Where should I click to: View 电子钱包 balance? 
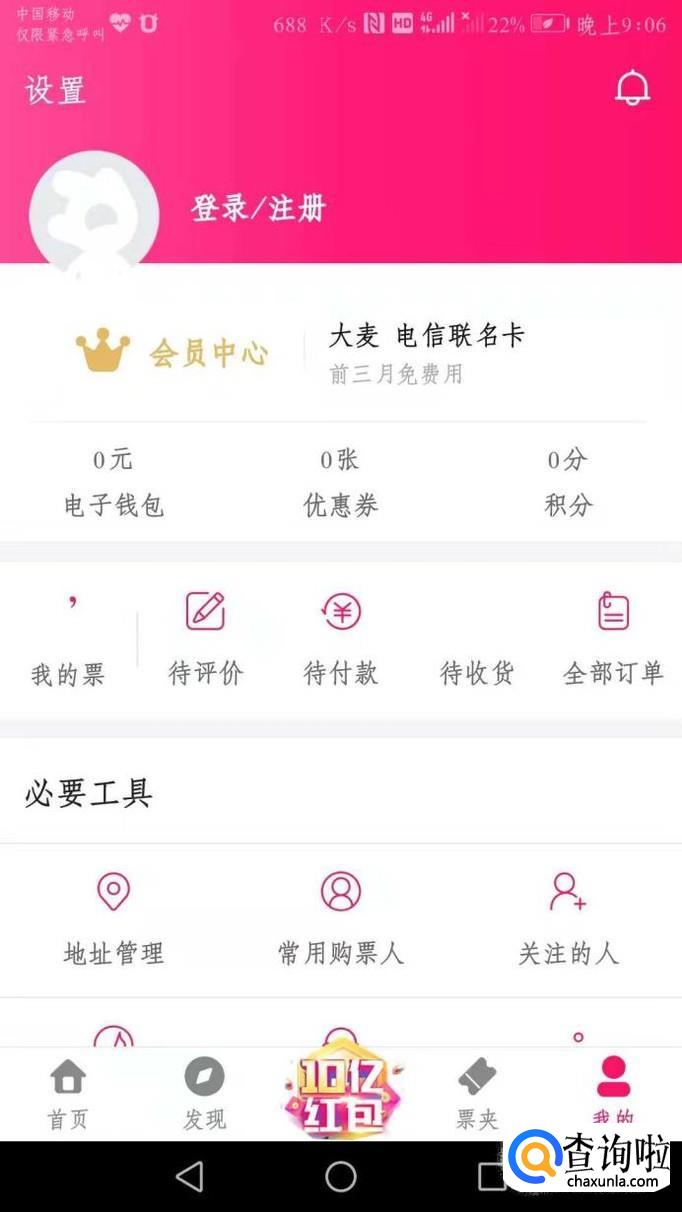click(113, 483)
